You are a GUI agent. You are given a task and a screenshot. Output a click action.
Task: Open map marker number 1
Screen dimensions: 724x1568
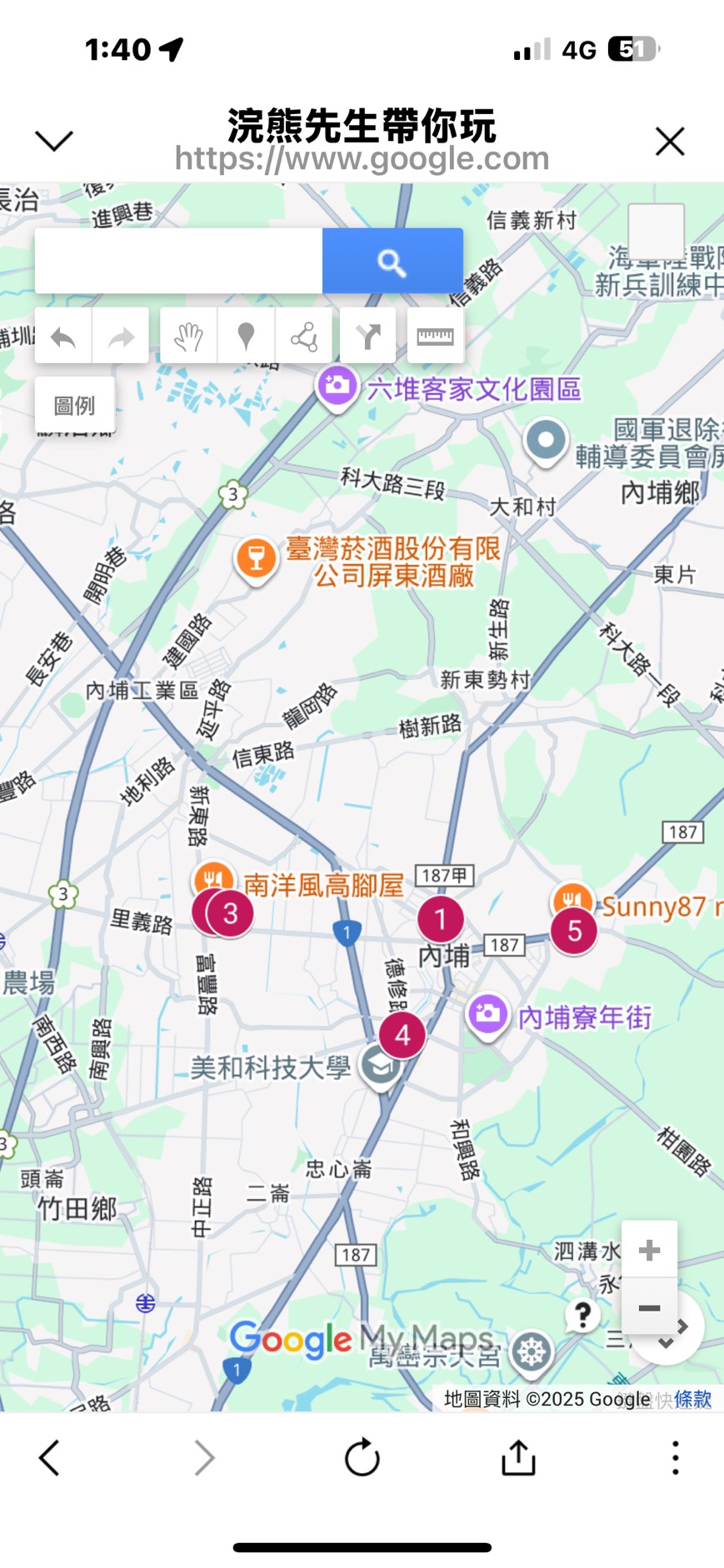(441, 919)
